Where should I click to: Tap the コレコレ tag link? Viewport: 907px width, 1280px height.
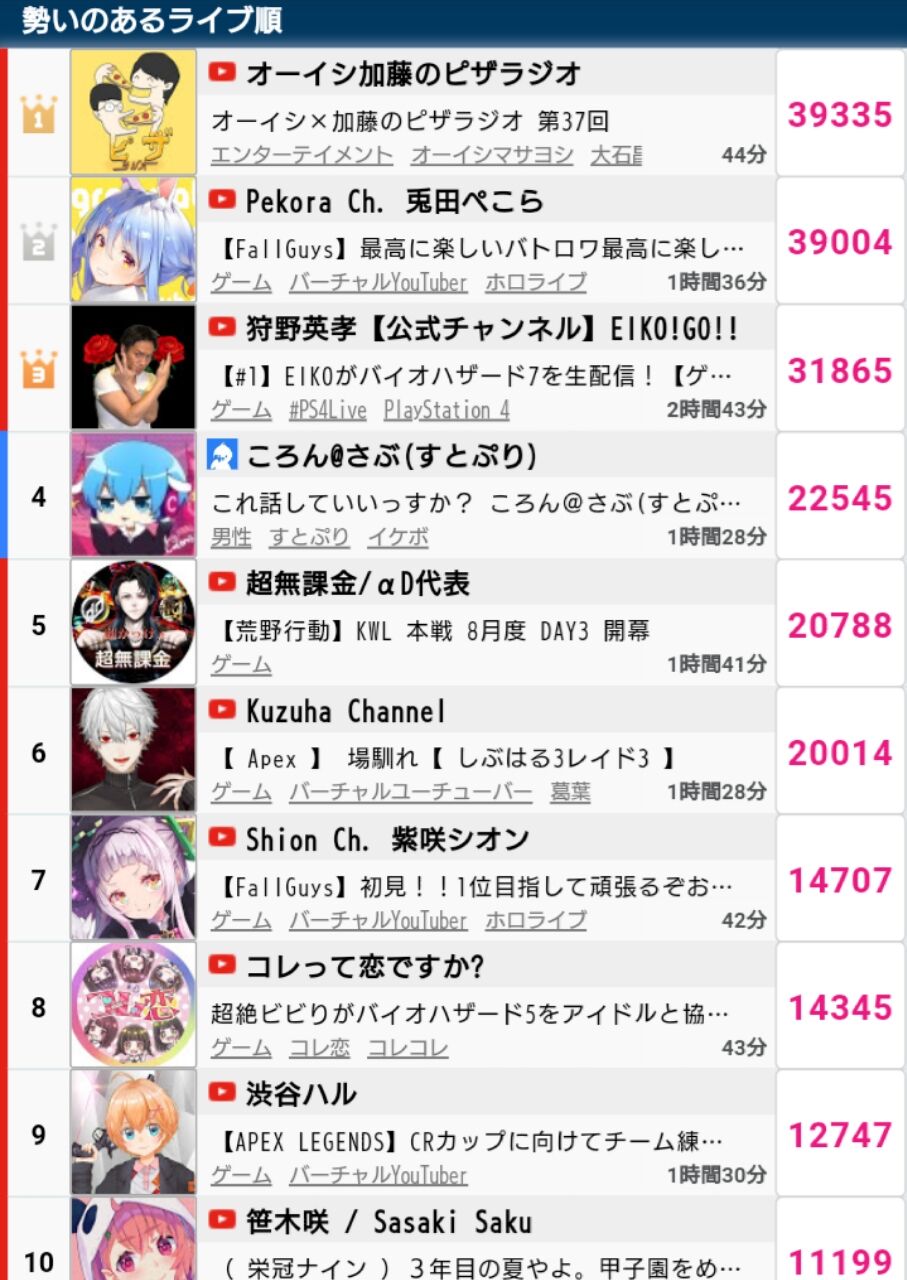tap(407, 1048)
